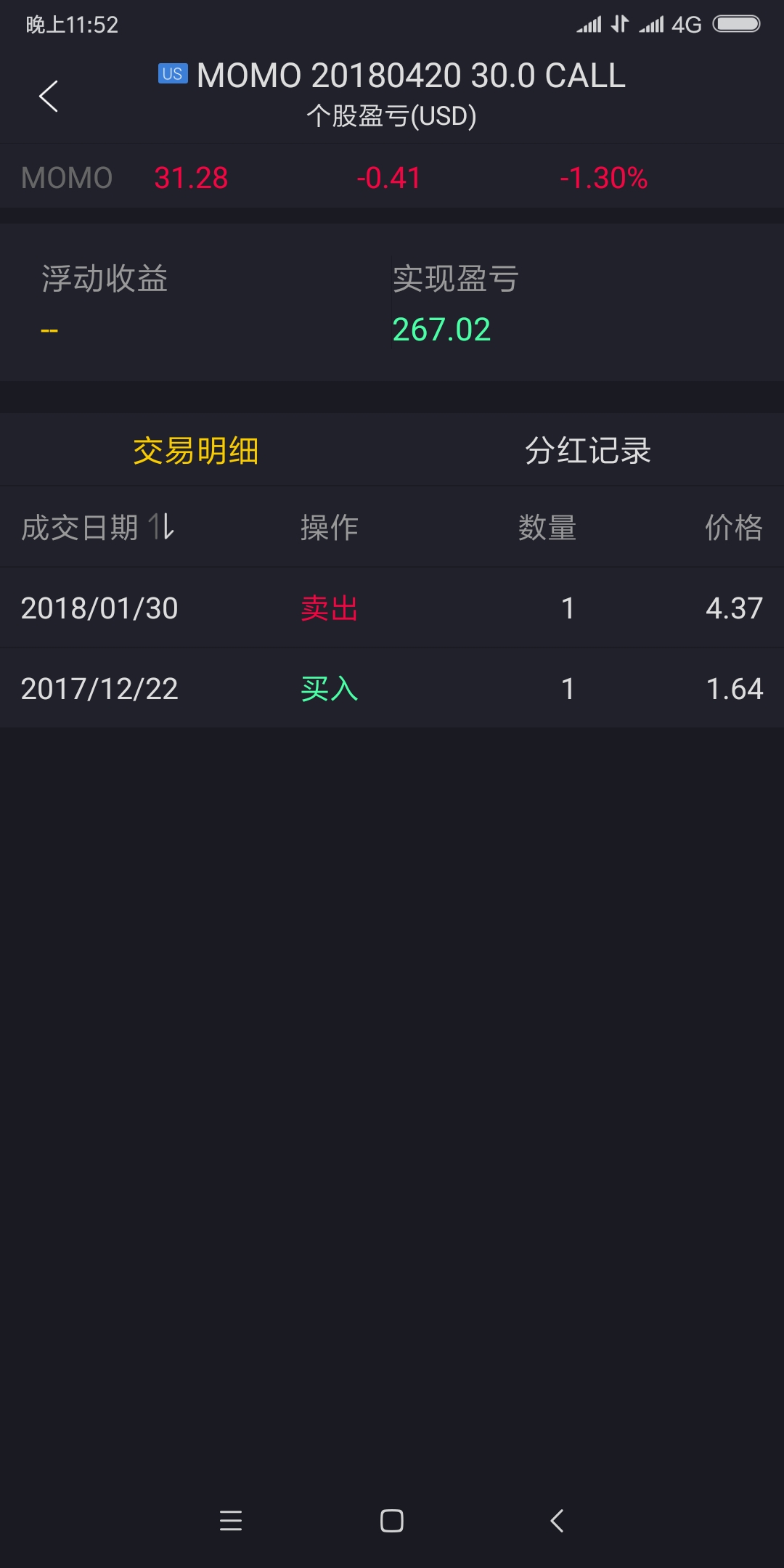Select the 交易明细 tab
Viewport: 784px width, 1568px height.
196,451
